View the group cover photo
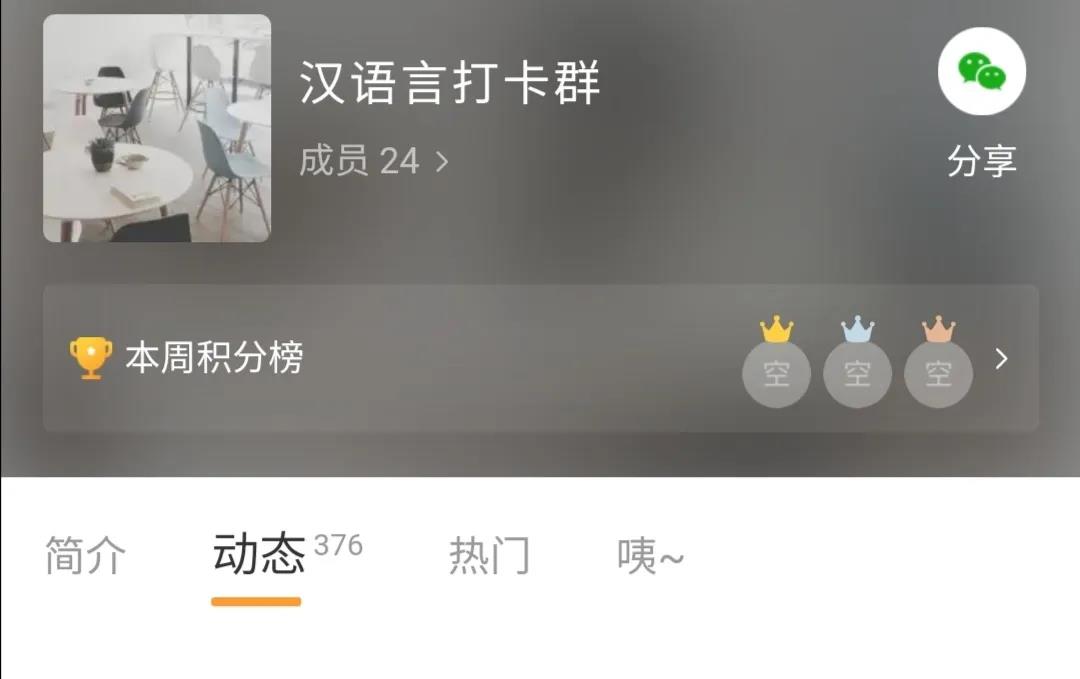Image resolution: width=1080 pixels, height=679 pixels. pos(157,128)
